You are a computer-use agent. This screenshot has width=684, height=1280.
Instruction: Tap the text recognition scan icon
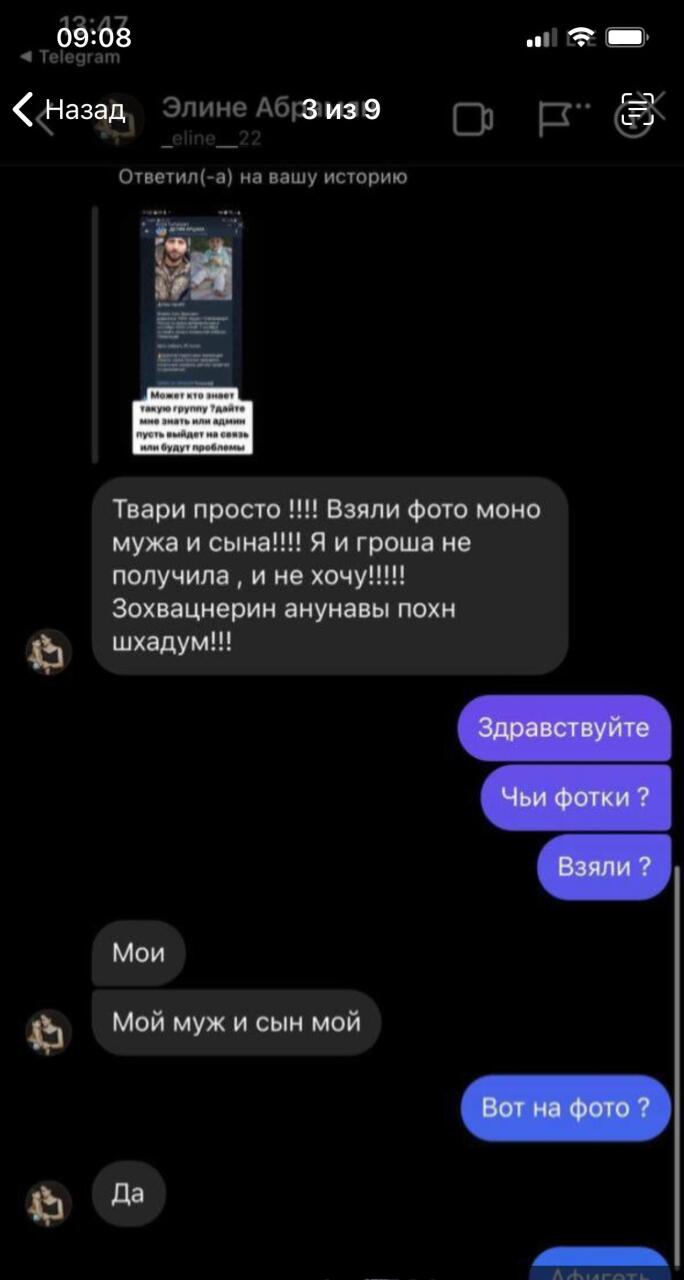(637, 108)
